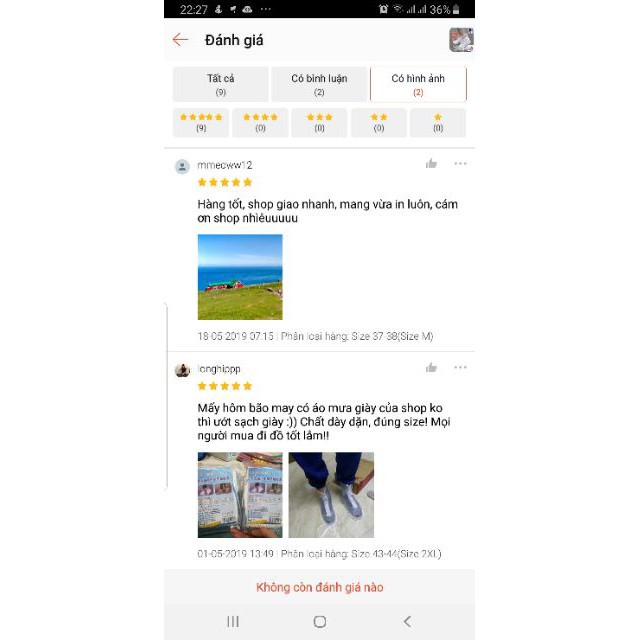Select the Có hình ảnh tab
The width and height of the screenshot is (640, 640).
click(x=418, y=84)
